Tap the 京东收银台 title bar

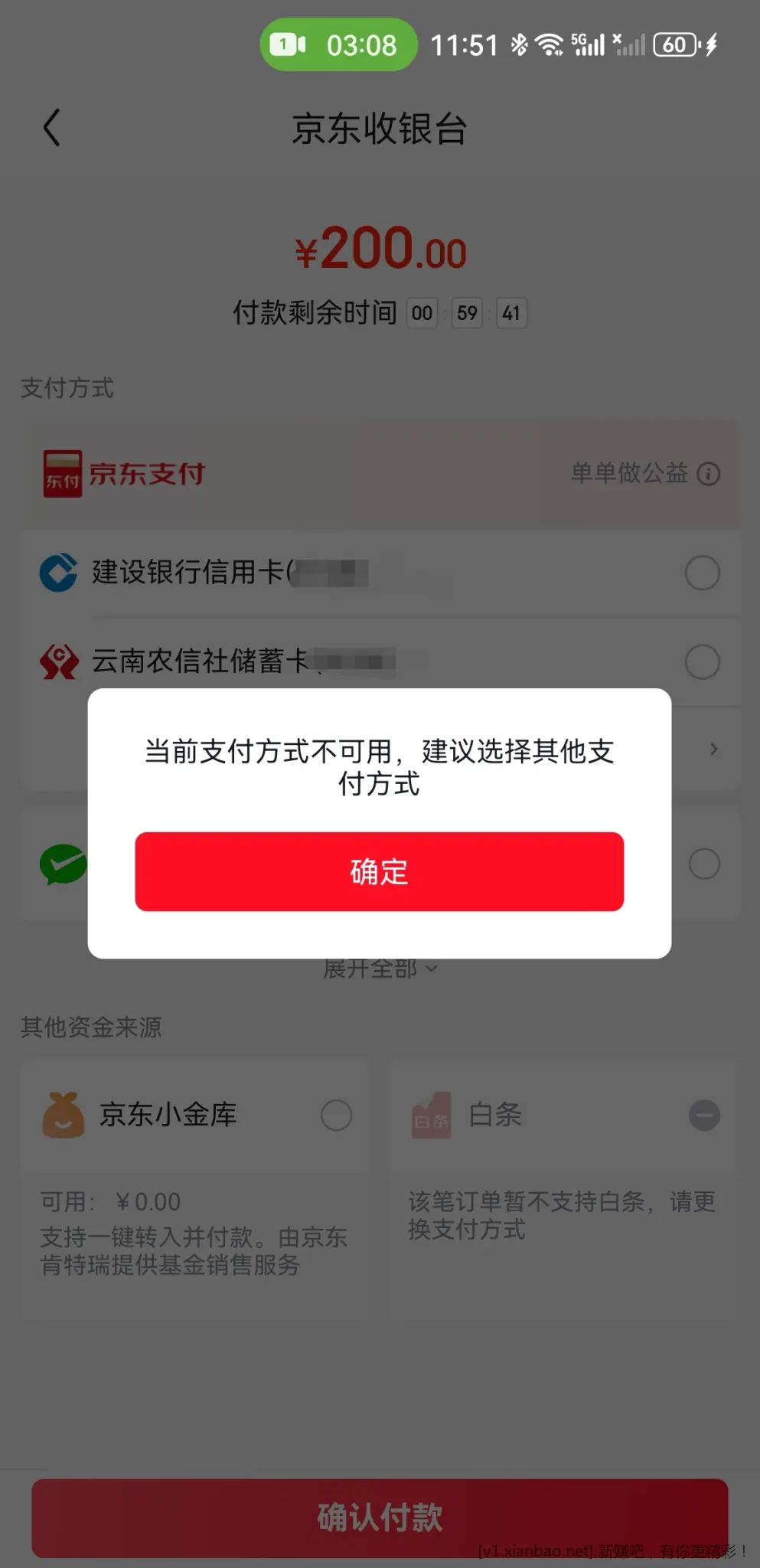click(x=380, y=129)
